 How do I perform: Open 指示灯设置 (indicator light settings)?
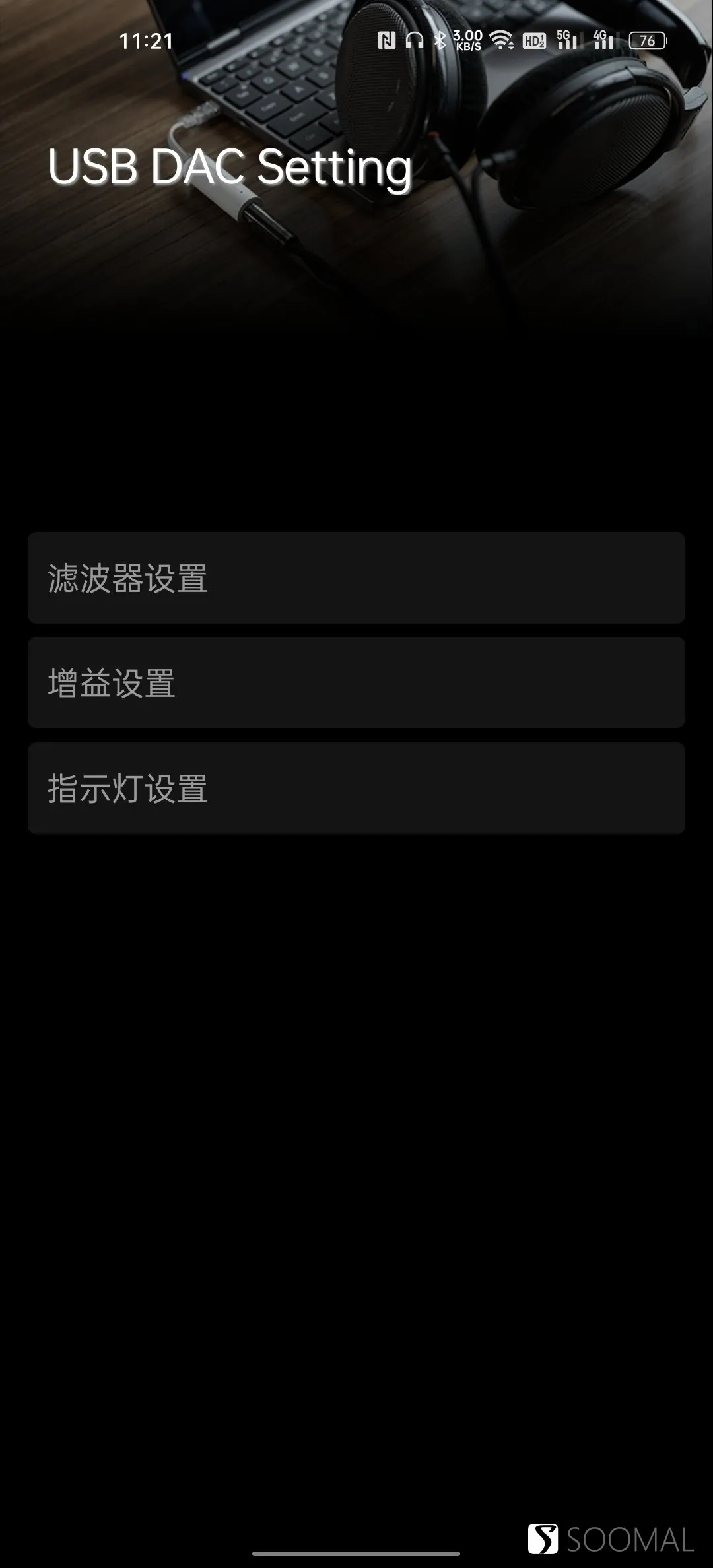click(x=356, y=788)
